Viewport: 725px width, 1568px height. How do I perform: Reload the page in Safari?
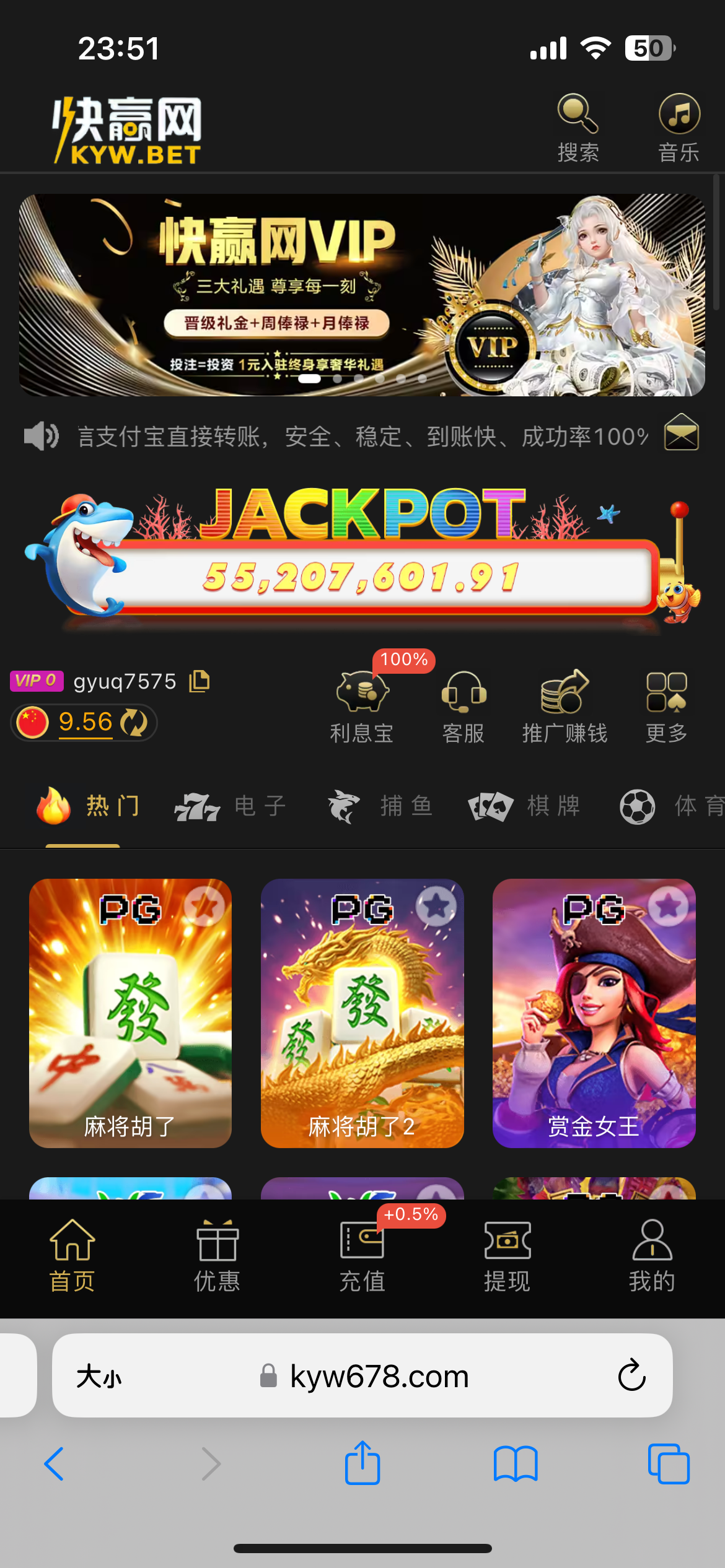point(631,1375)
